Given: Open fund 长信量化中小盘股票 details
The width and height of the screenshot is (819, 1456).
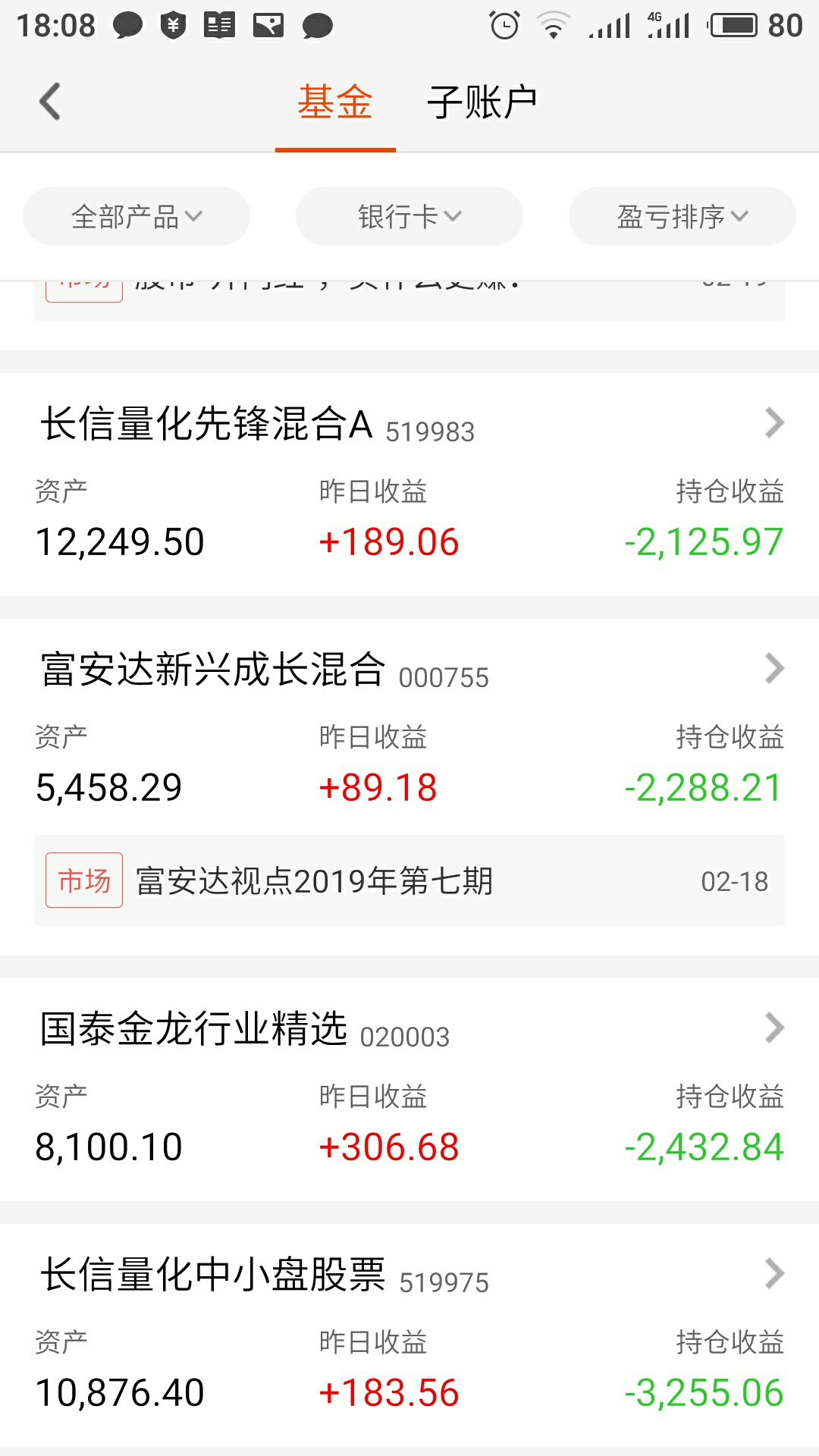Looking at the screenshot, I should click(409, 1335).
